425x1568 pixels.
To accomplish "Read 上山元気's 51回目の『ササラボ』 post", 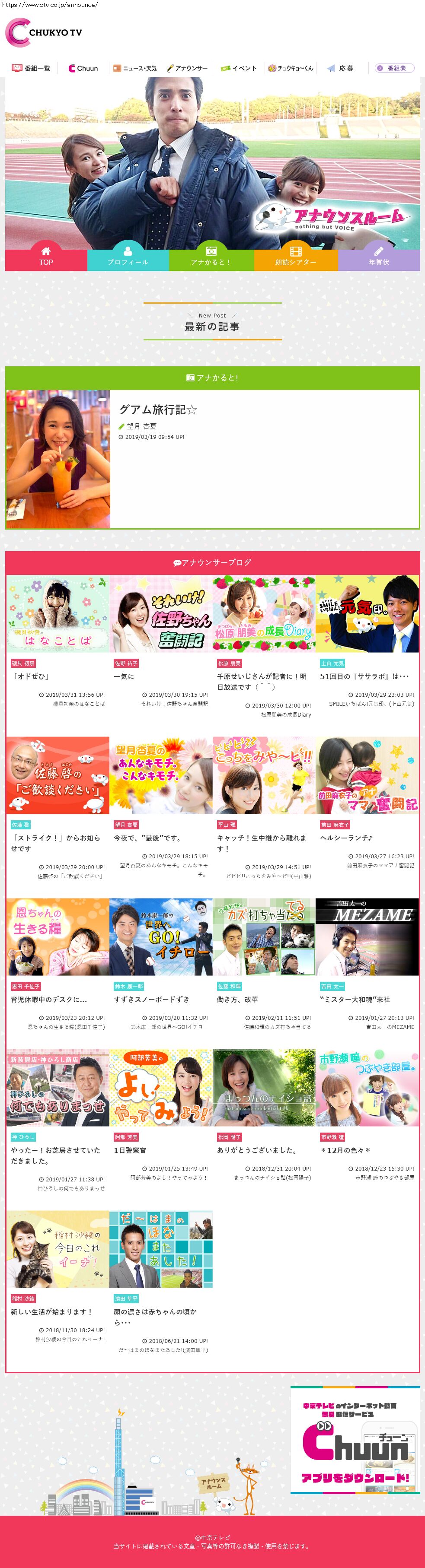I will 364,676.
